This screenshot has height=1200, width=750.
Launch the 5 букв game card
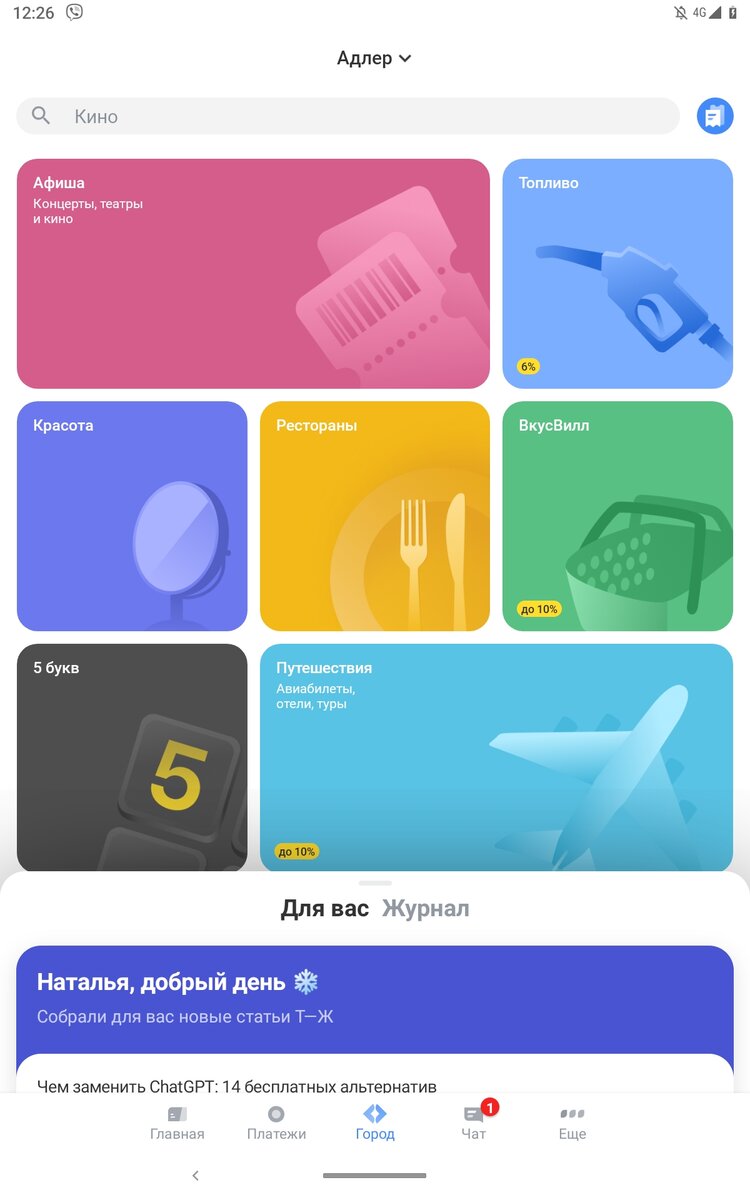132,757
